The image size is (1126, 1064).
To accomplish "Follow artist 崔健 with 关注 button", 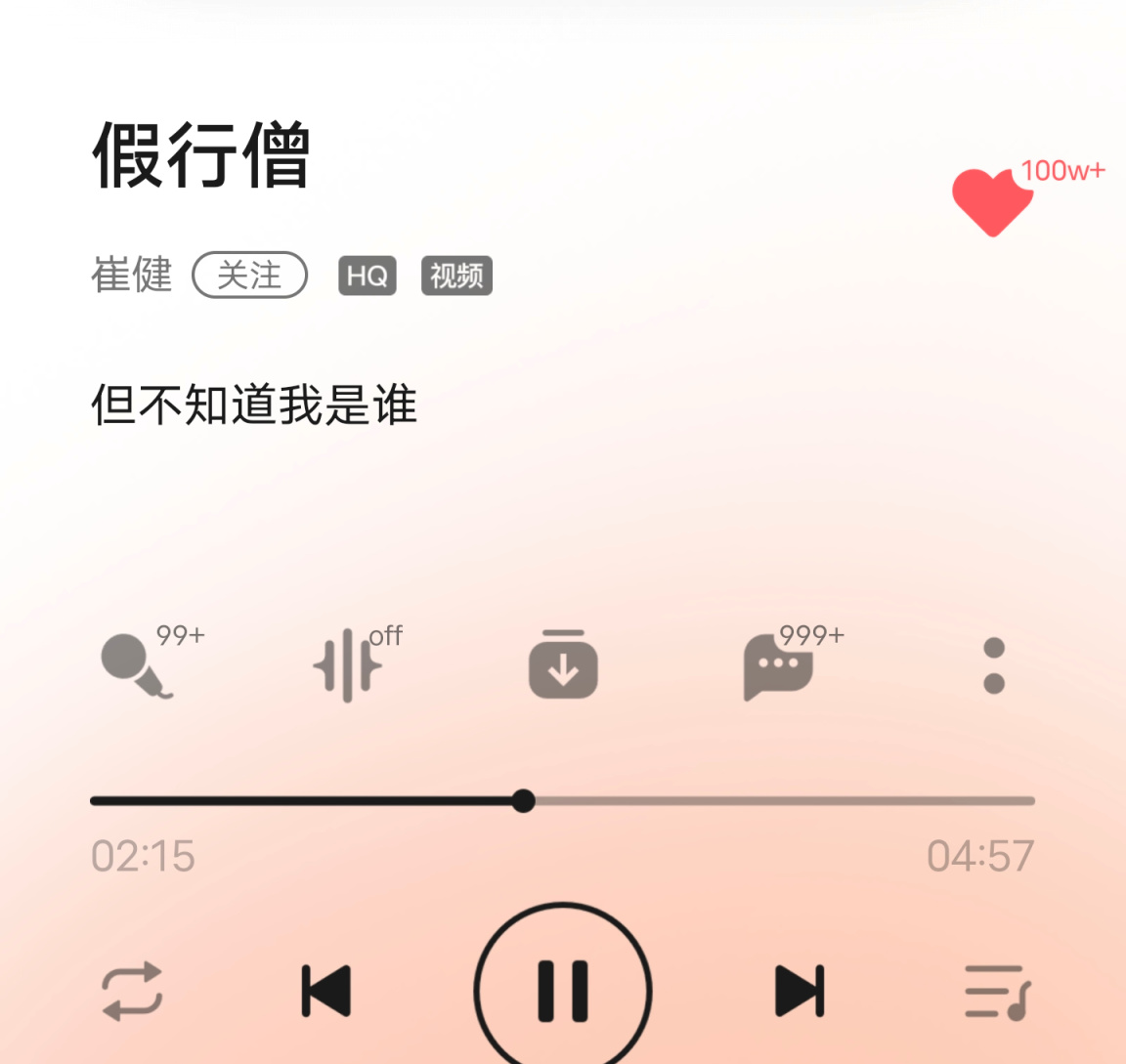I will pos(249,276).
